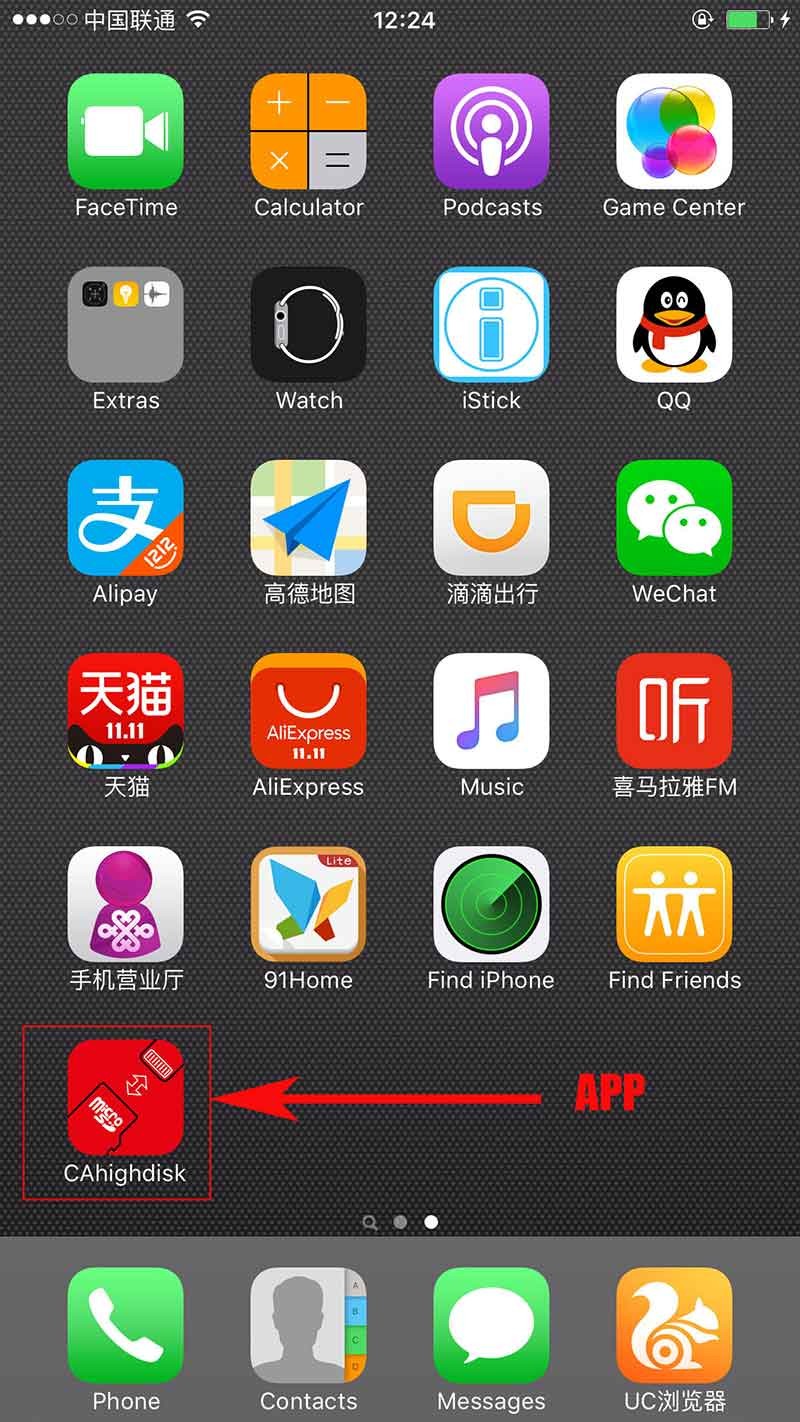The height and width of the screenshot is (1422, 800).
Task: Launch Calculator
Action: [x=308, y=132]
